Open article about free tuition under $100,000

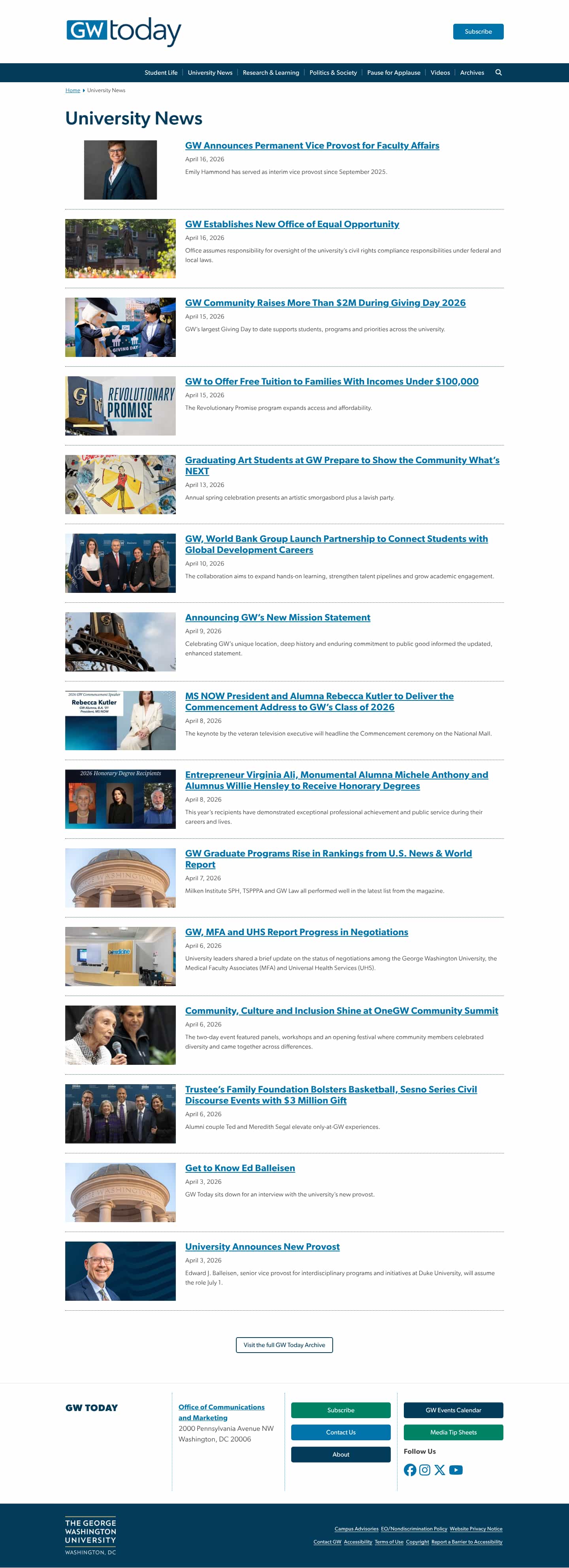(x=332, y=382)
